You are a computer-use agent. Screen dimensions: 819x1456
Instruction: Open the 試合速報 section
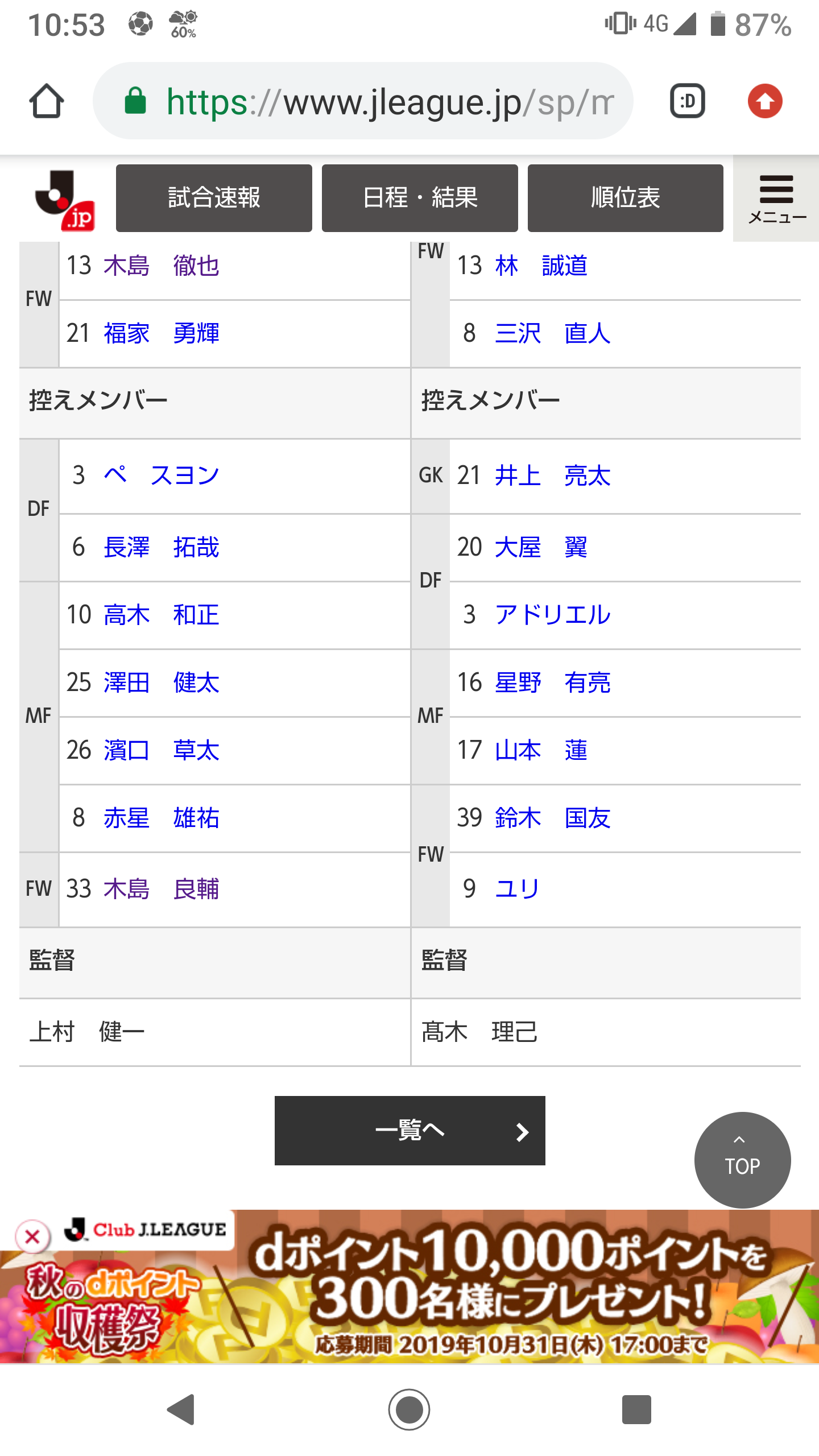(x=214, y=198)
